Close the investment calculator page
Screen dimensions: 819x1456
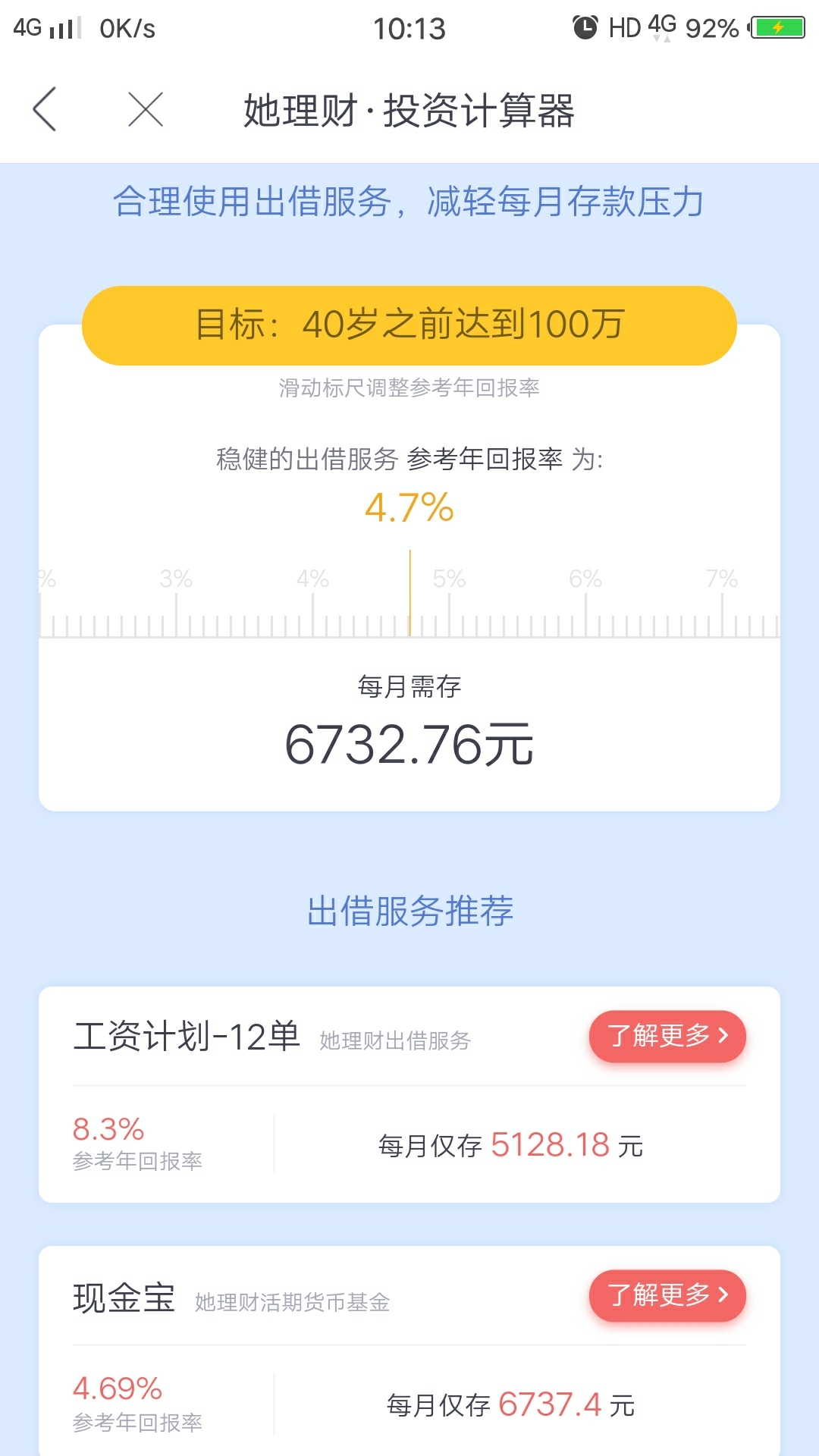pyautogui.click(x=146, y=109)
